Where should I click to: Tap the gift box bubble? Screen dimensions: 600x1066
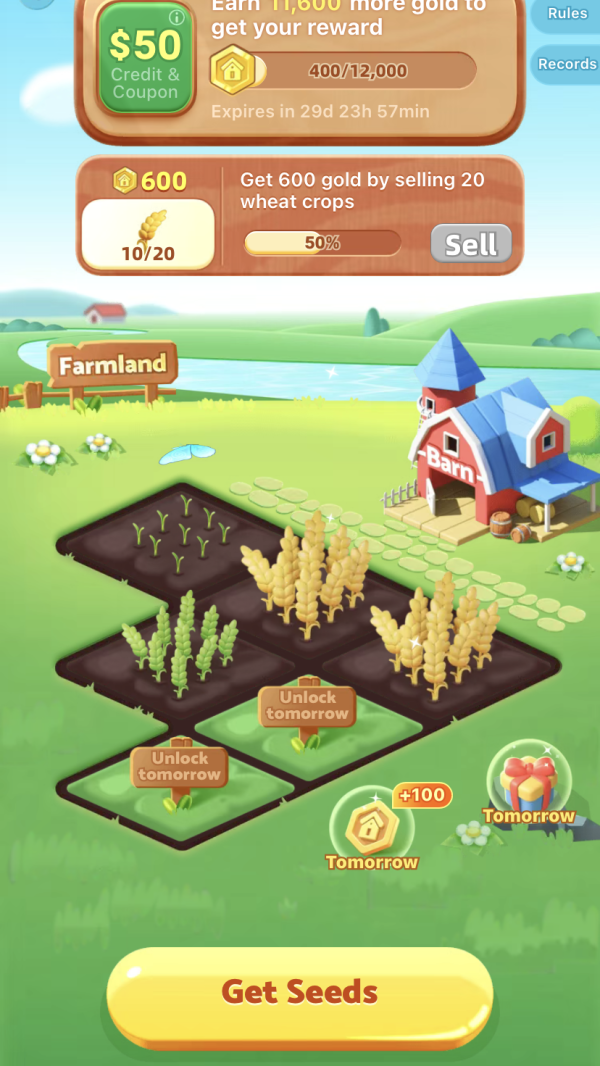[529, 783]
